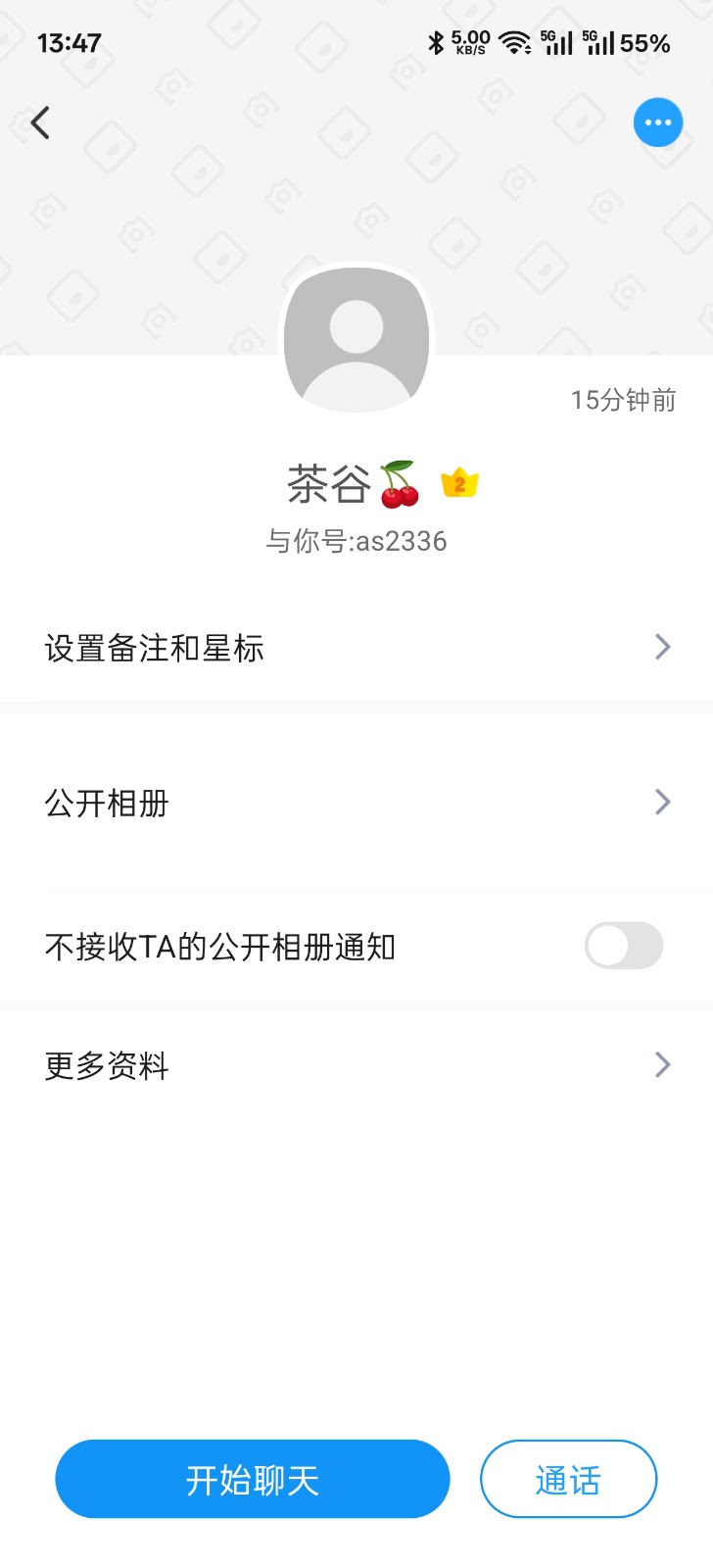Open the 更多资料 row

[x=356, y=1065]
